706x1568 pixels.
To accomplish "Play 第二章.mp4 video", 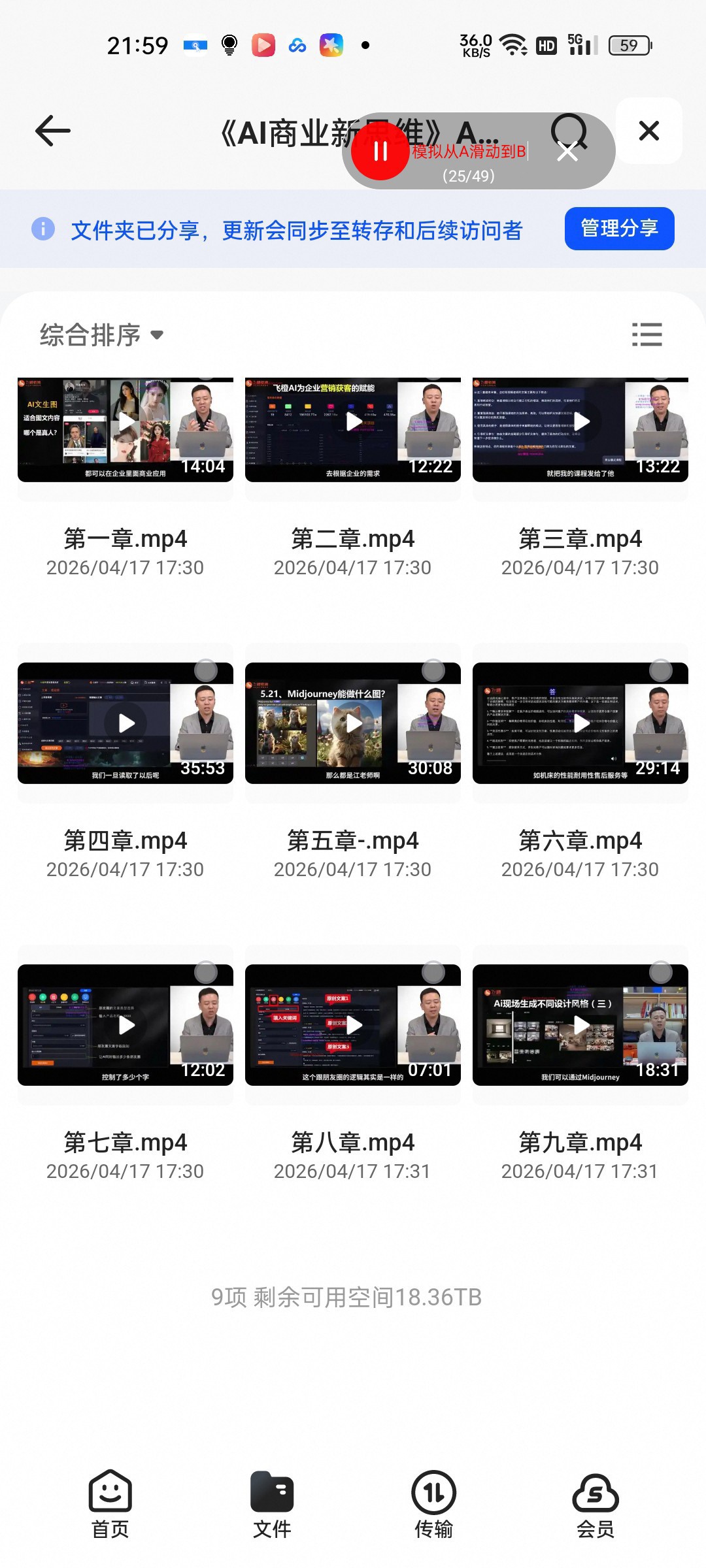I will 353,430.
